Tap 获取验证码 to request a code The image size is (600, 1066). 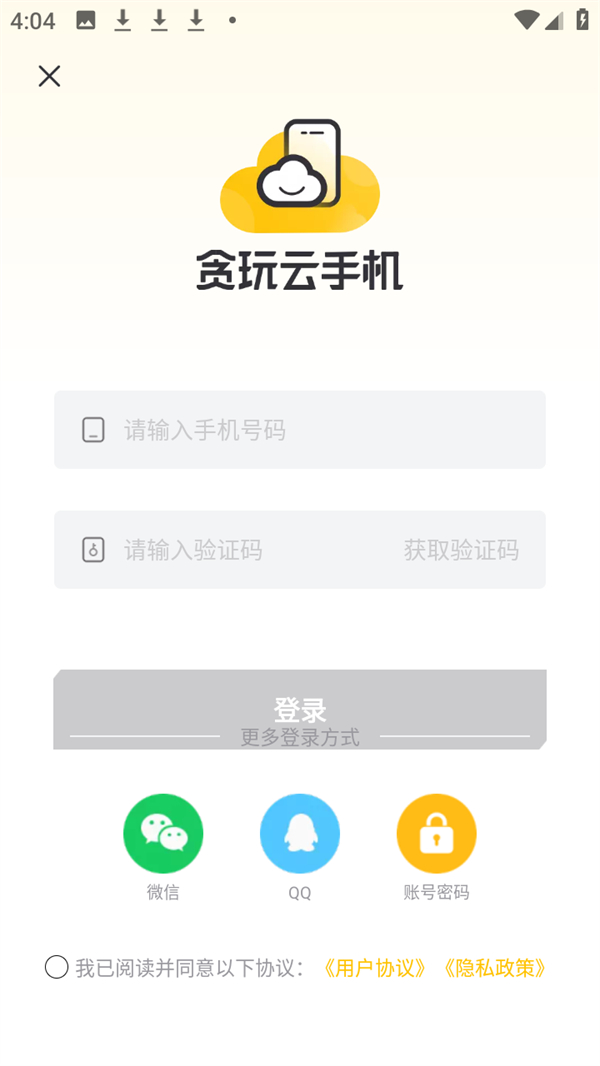[x=461, y=550]
